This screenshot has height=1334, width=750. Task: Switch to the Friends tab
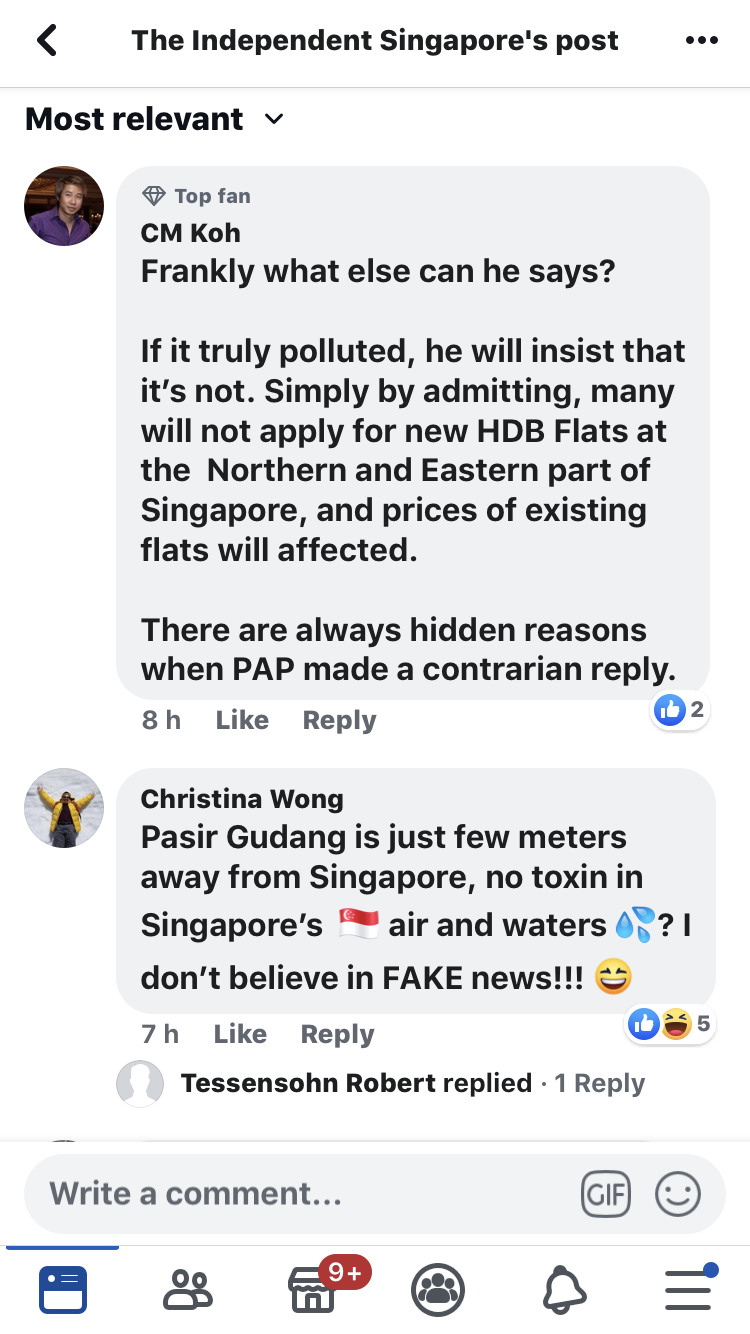[x=188, y=1290]
